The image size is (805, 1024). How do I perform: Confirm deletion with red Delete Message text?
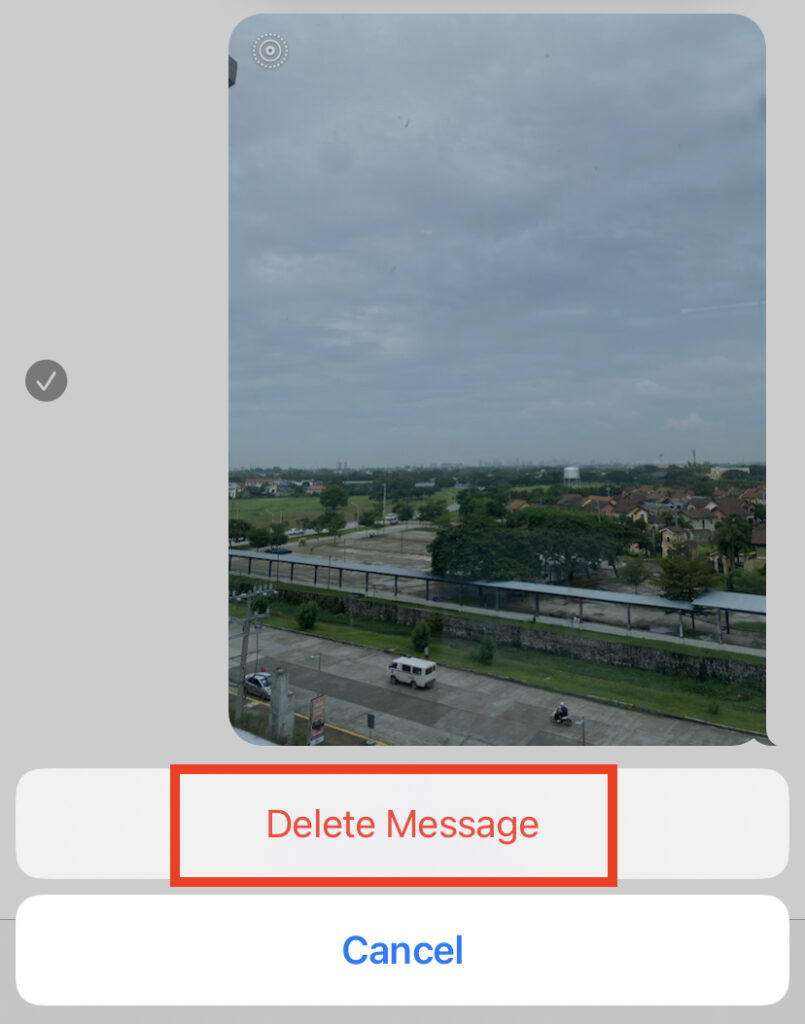tap(402, 823)
